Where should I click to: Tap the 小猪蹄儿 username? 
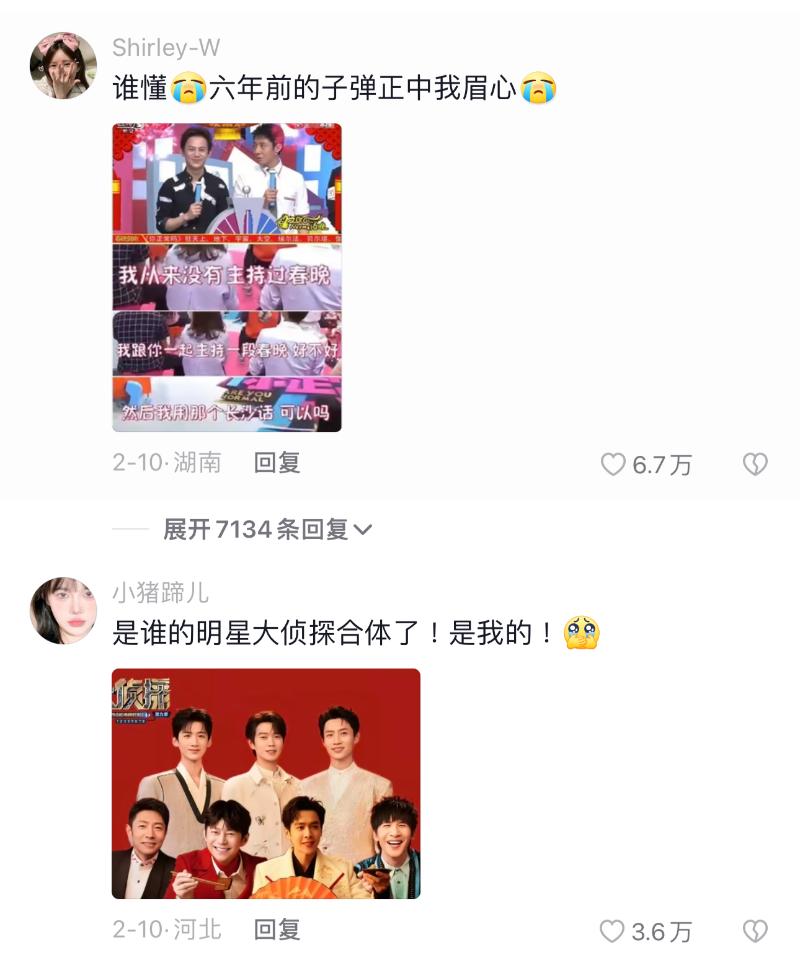[160, 593]
